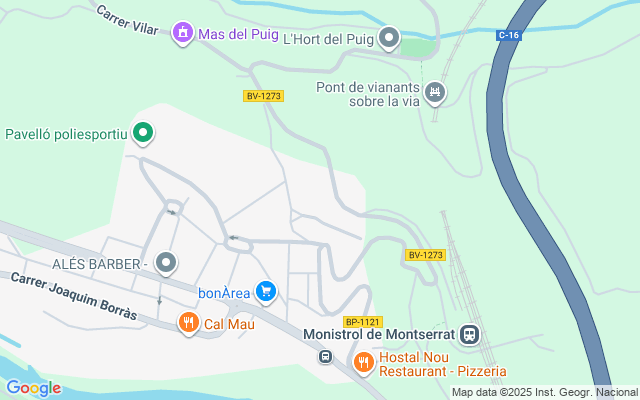
Task: Open the Google logo link
Action: tap(33, 388)
